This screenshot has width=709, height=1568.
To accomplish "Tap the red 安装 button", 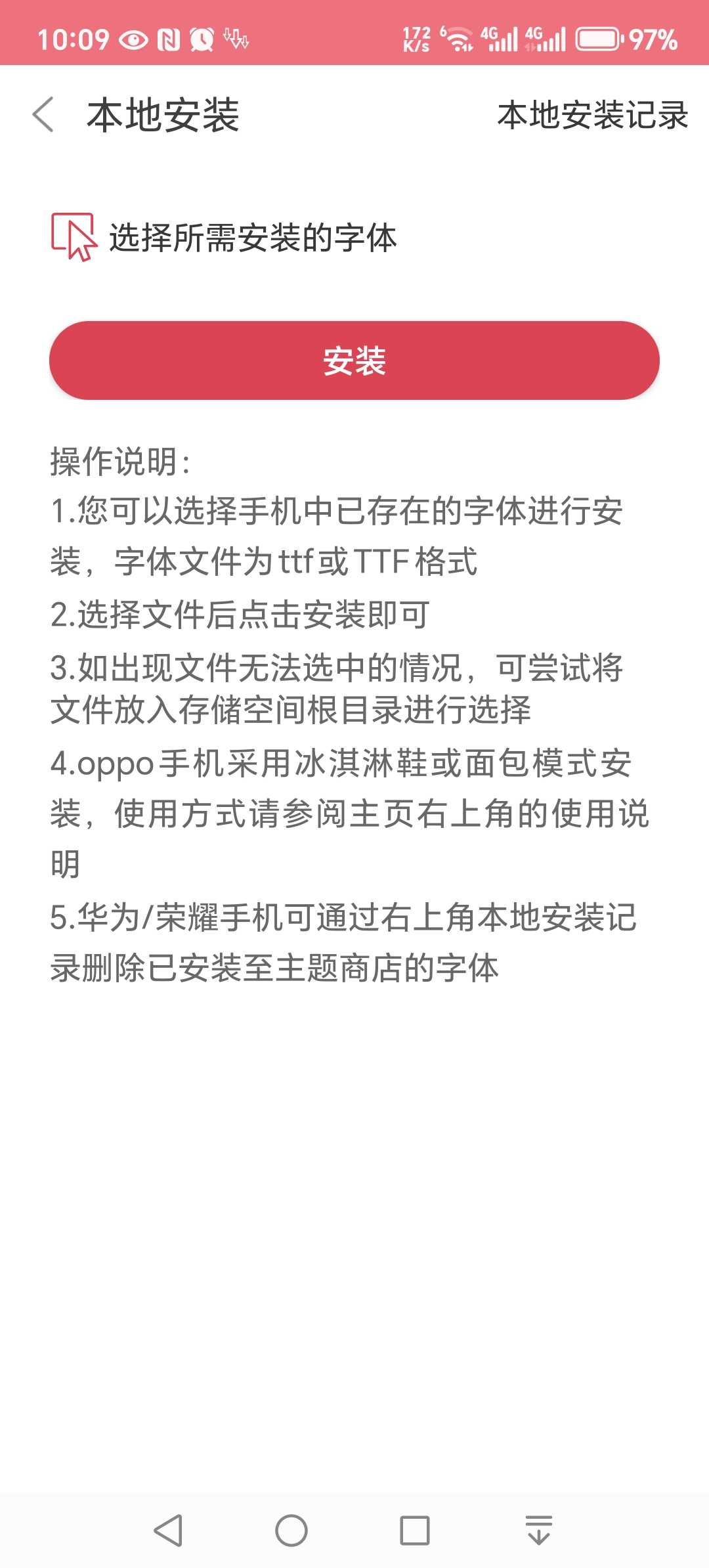I will coord(354,360).
